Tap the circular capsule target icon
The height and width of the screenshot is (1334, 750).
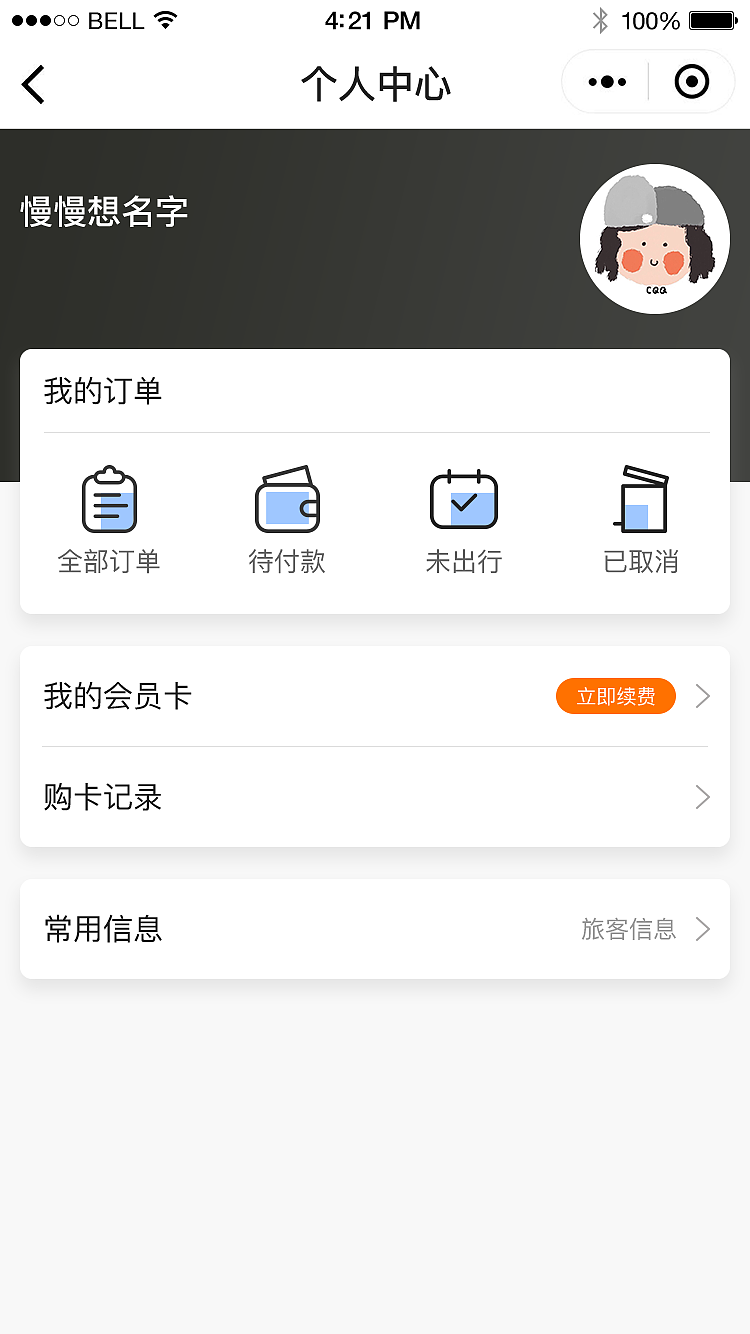pos(691,82)
